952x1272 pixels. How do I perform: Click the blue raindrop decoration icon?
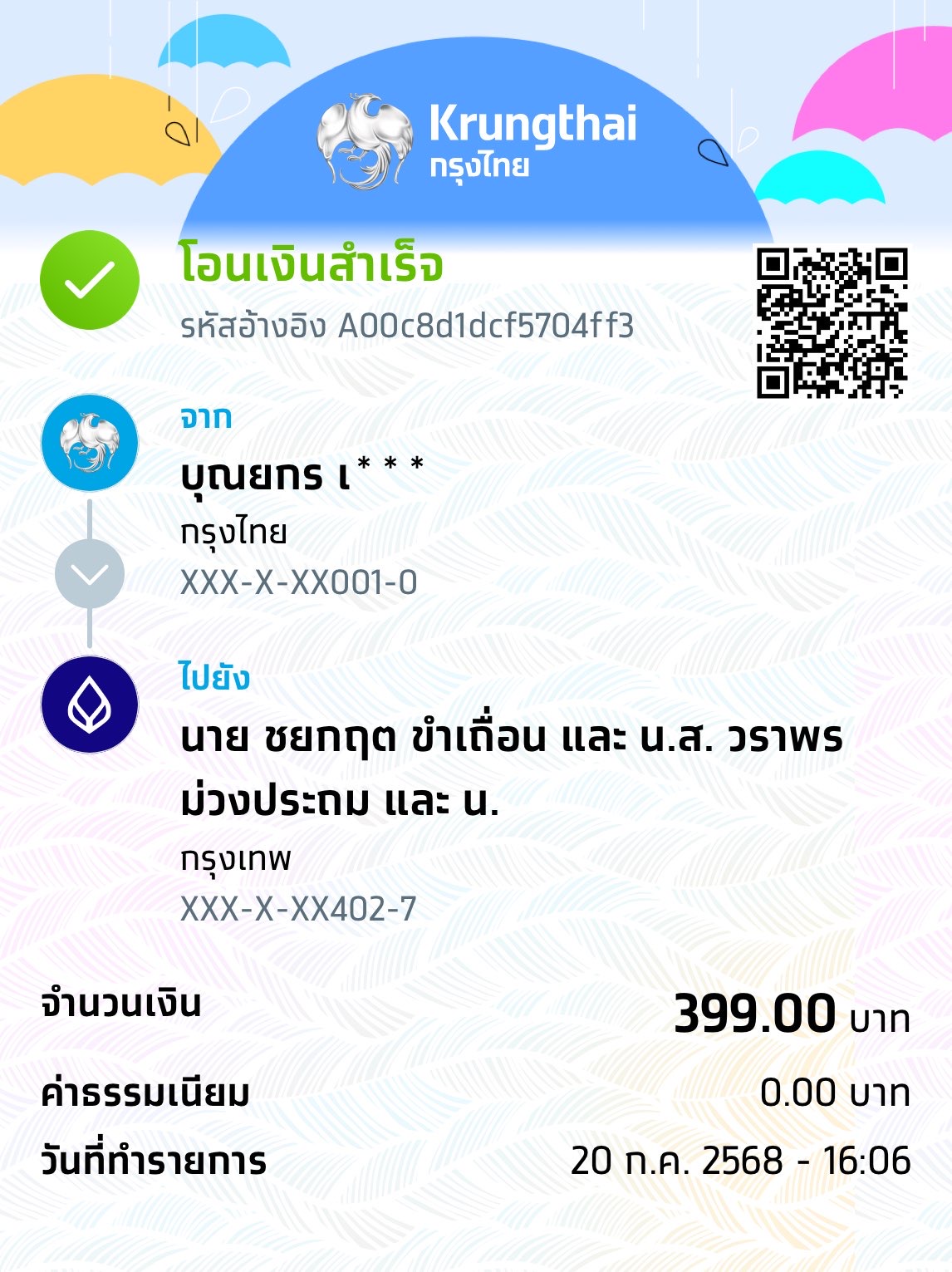click(711, 151)
